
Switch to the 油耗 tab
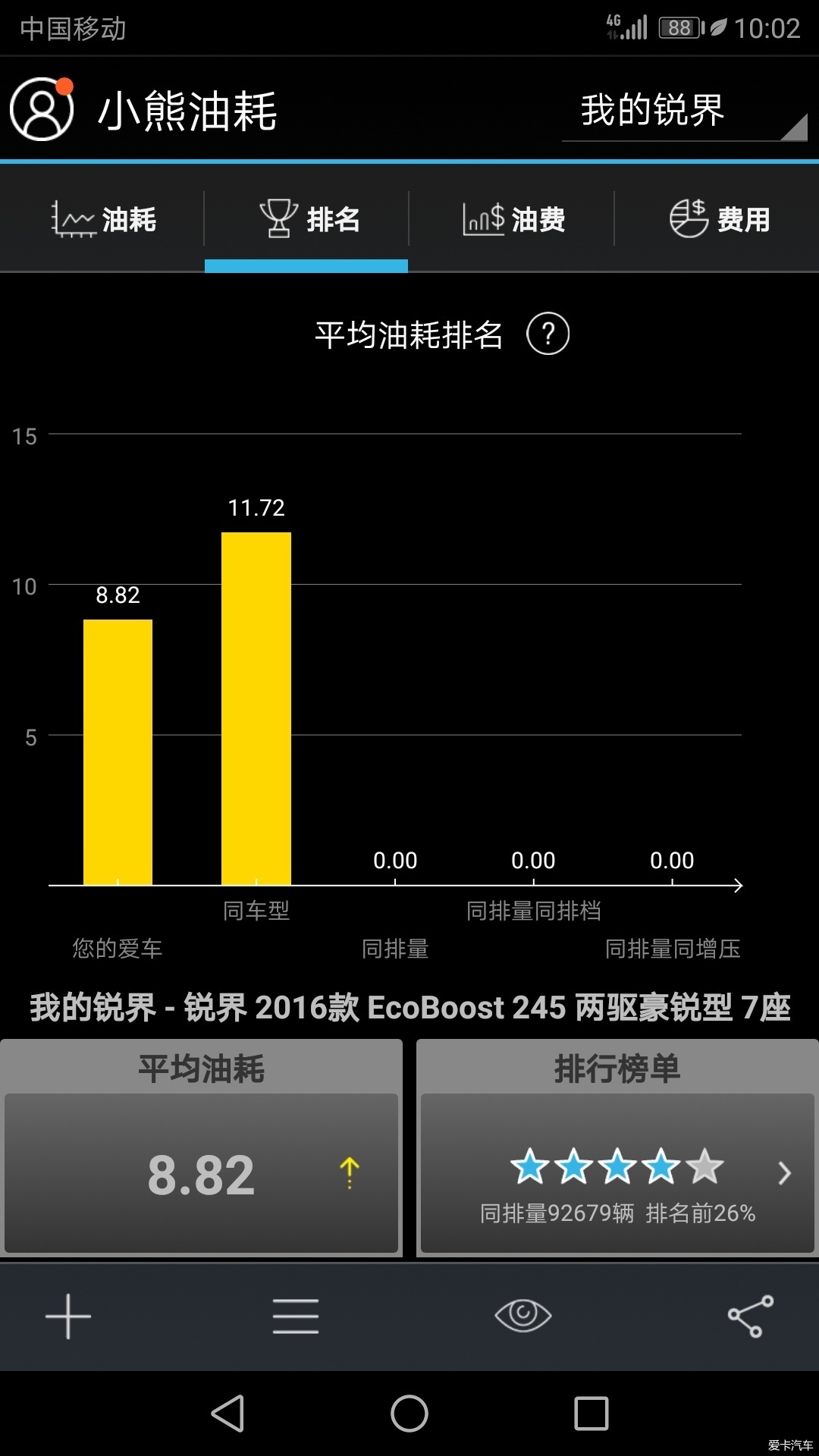(x=102, y=220)
